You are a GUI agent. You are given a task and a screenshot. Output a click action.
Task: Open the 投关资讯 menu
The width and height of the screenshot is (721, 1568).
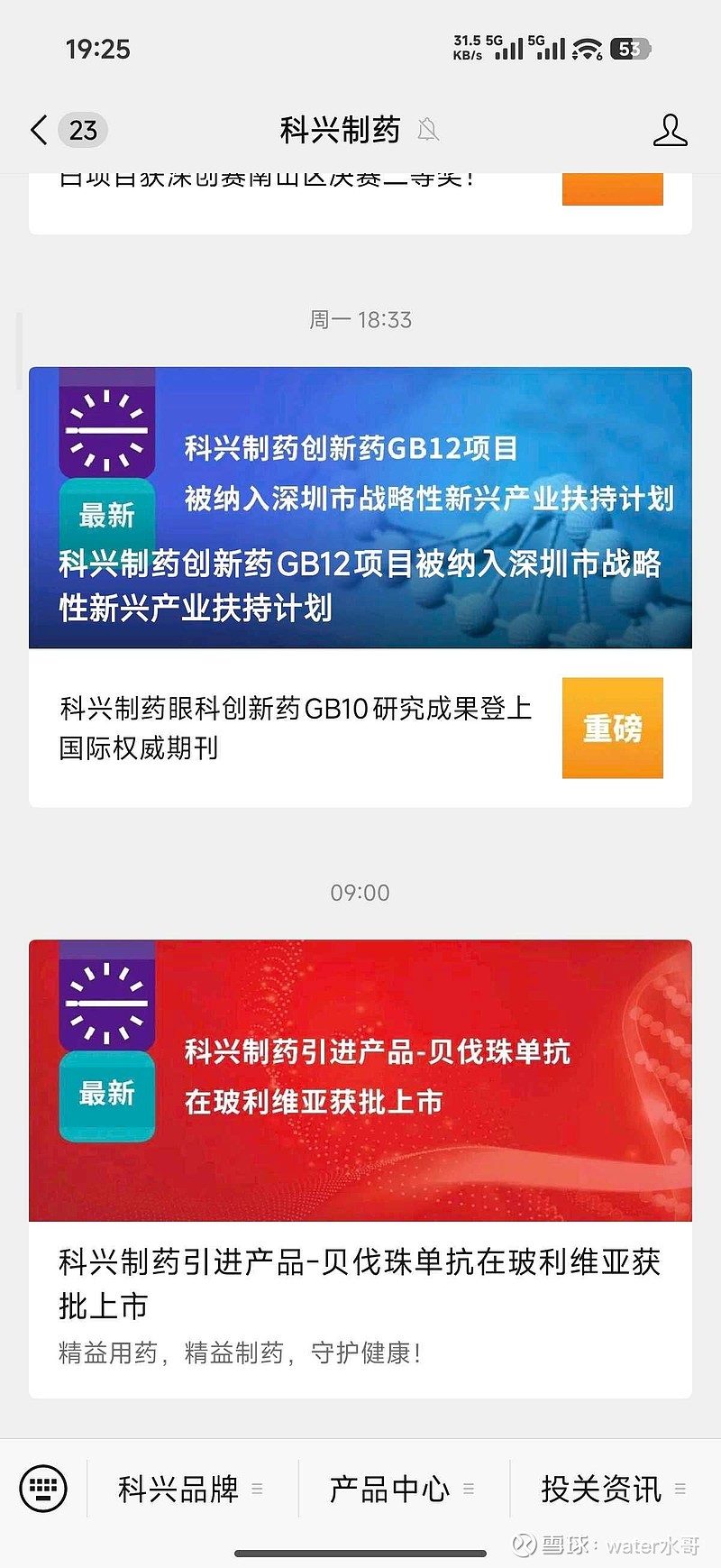pyautogui.click(x=601, y=1490)
